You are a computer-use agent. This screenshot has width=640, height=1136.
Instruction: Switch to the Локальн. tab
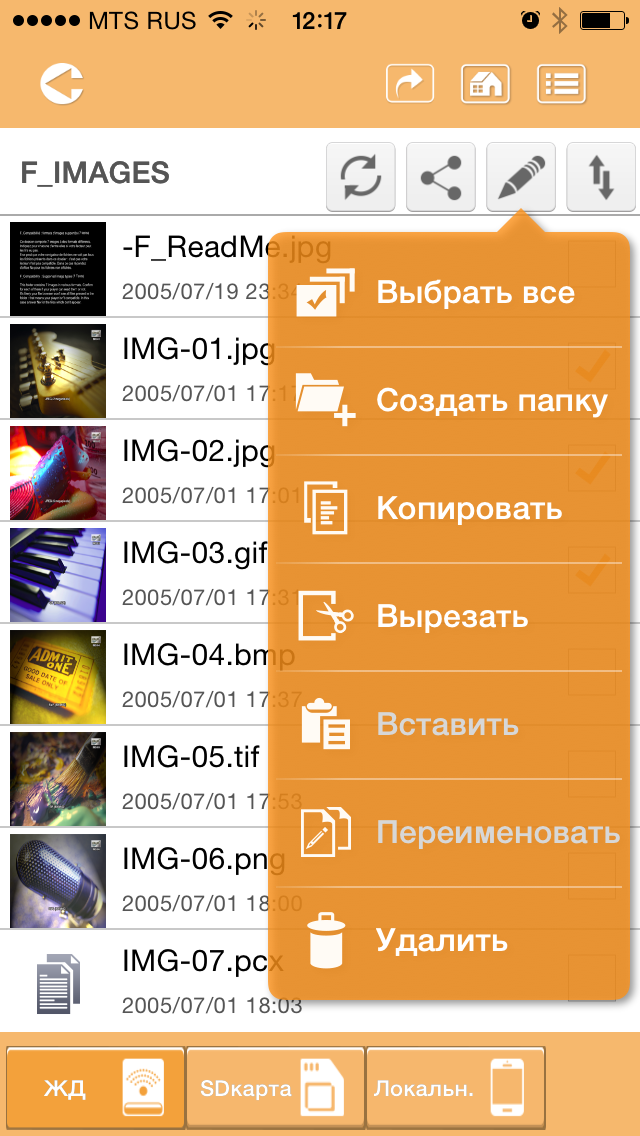(455, 1088)
